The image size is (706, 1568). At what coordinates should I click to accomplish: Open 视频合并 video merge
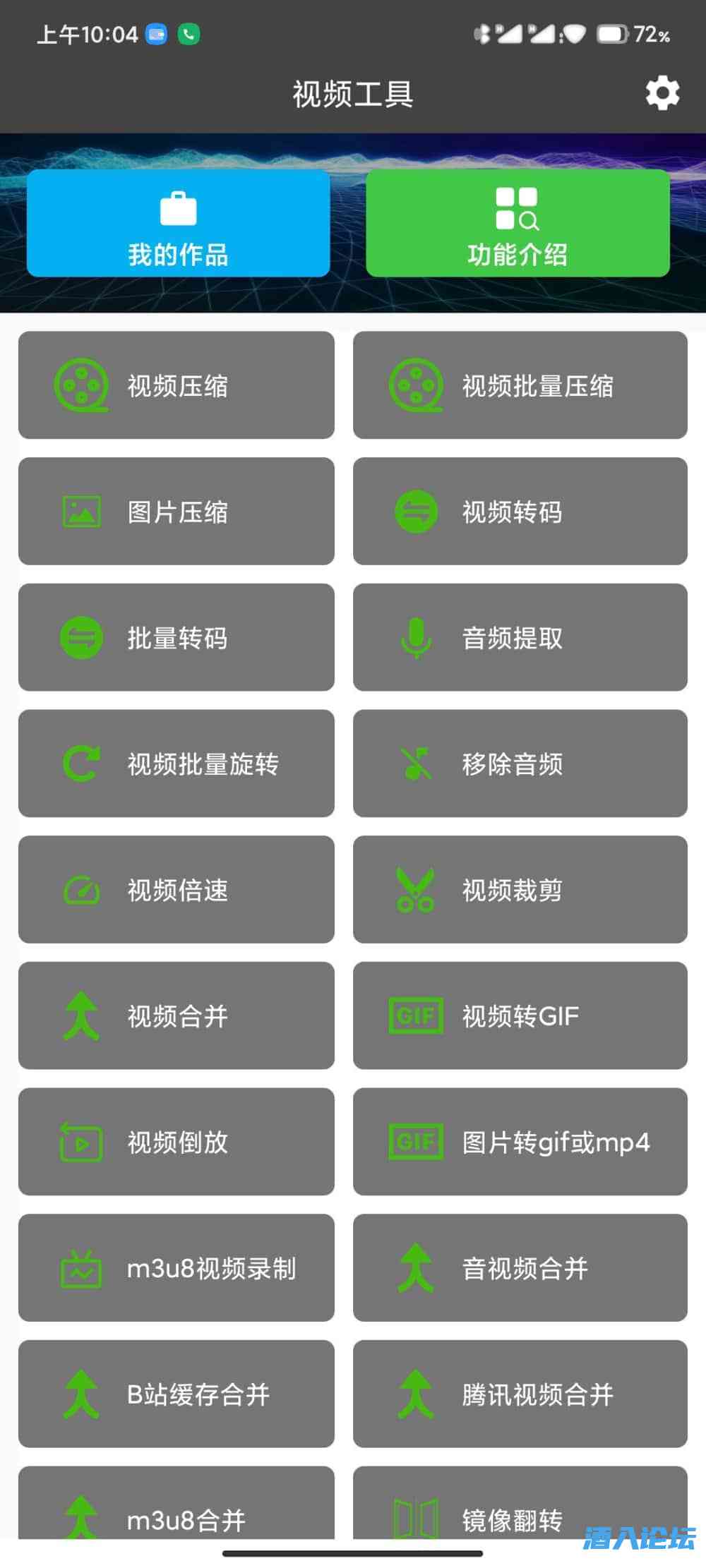point(176,1015)
